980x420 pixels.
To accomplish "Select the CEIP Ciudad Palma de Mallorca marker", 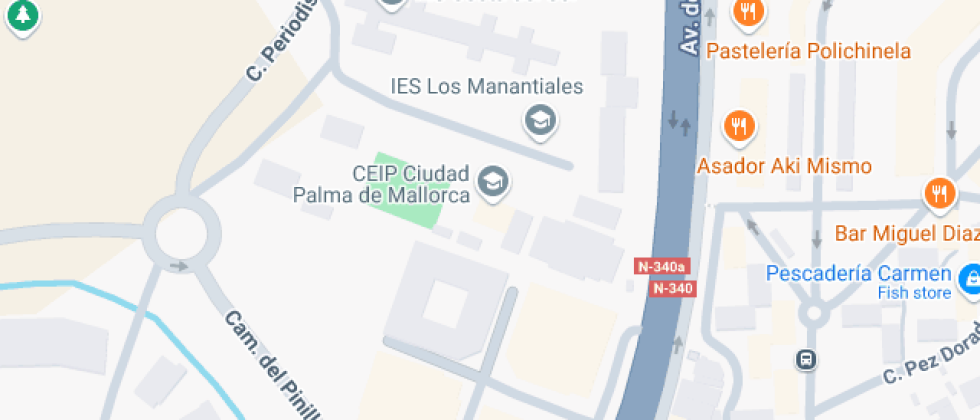I will (493, 181).
